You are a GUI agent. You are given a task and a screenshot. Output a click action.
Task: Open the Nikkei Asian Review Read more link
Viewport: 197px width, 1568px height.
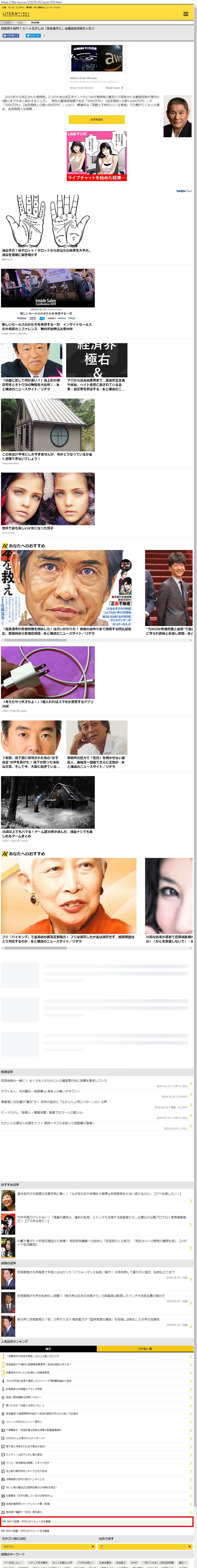pos(114,88)
